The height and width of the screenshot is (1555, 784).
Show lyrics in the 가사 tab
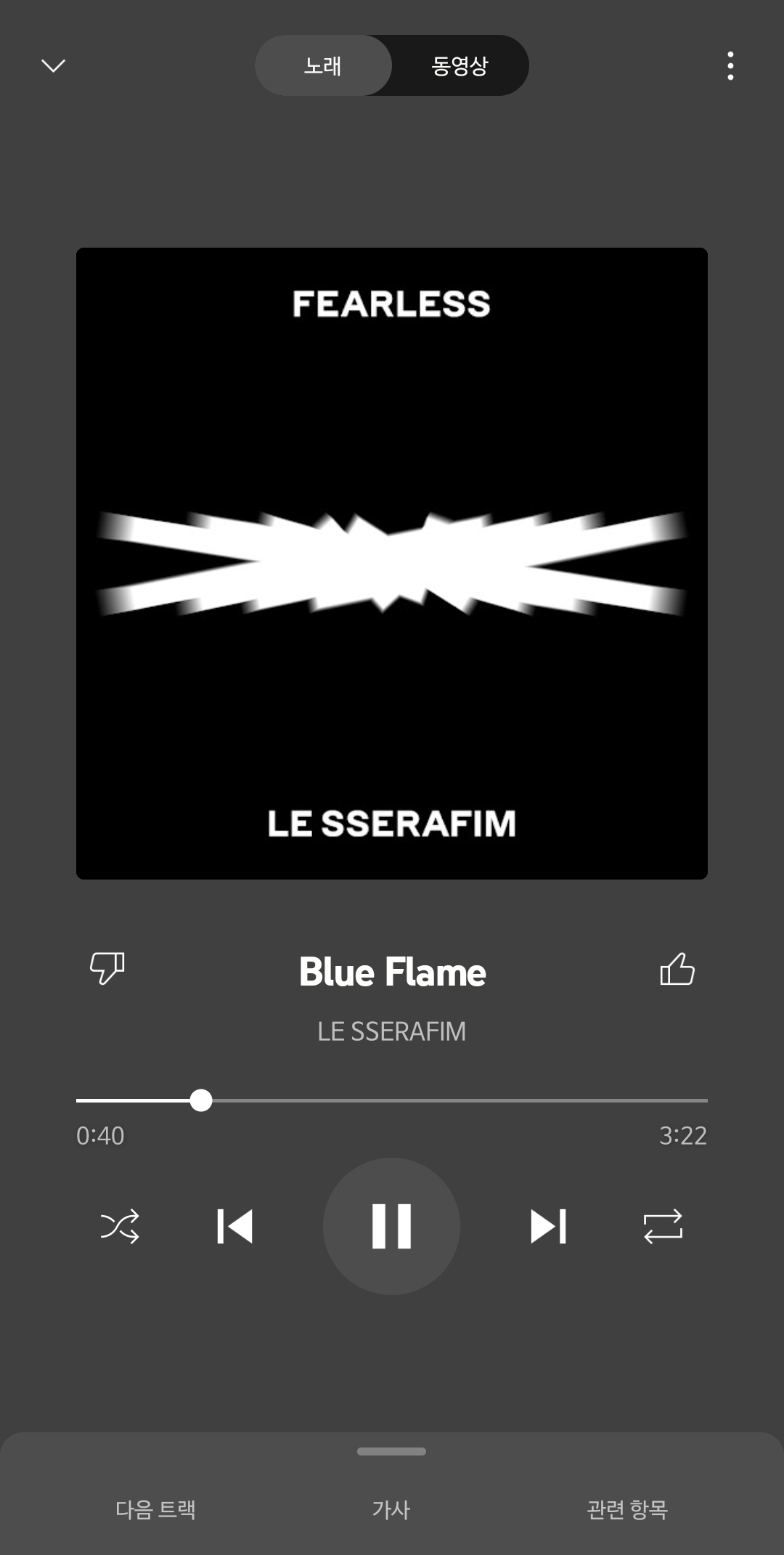[391, 1510]
